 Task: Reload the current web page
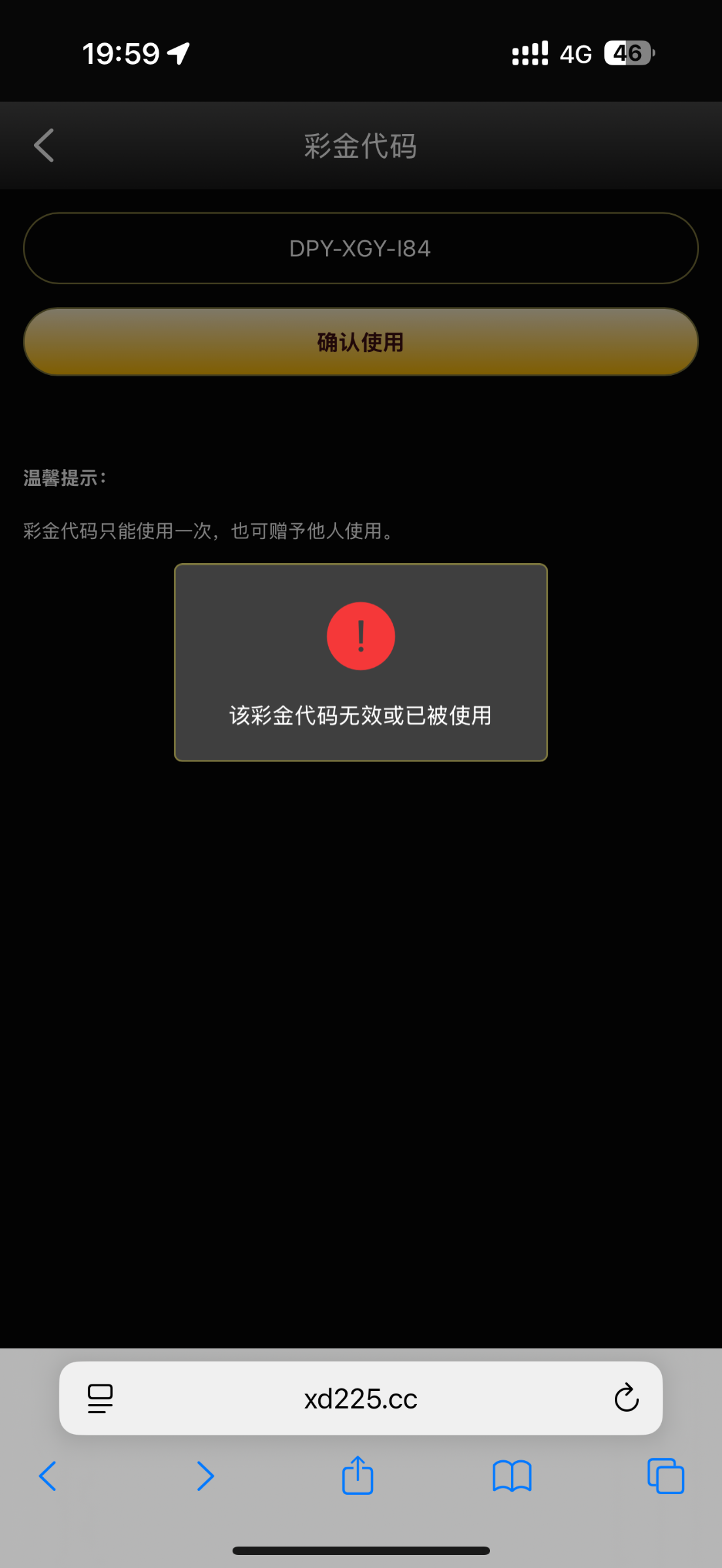coord(626,1398)
